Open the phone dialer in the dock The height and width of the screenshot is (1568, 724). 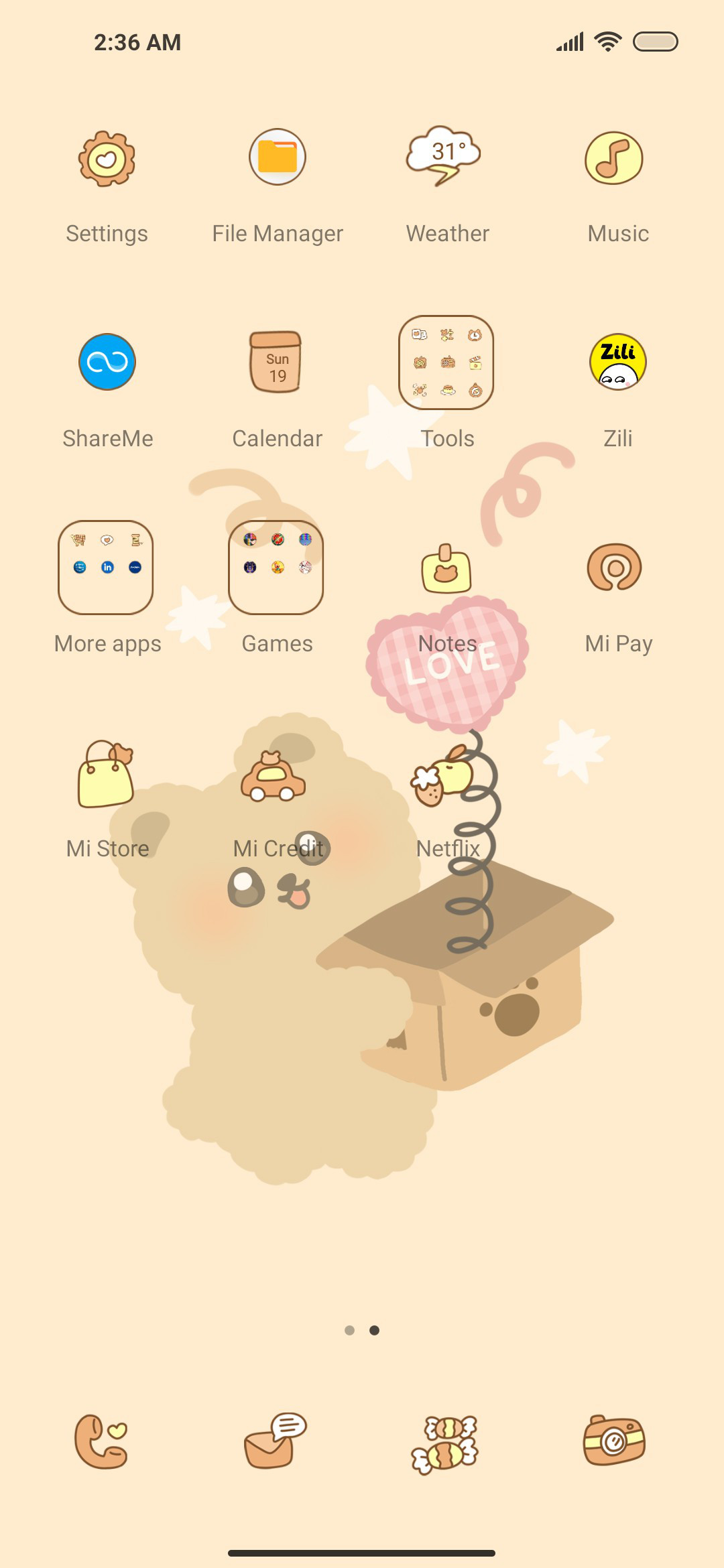(x=101, y=1441)
